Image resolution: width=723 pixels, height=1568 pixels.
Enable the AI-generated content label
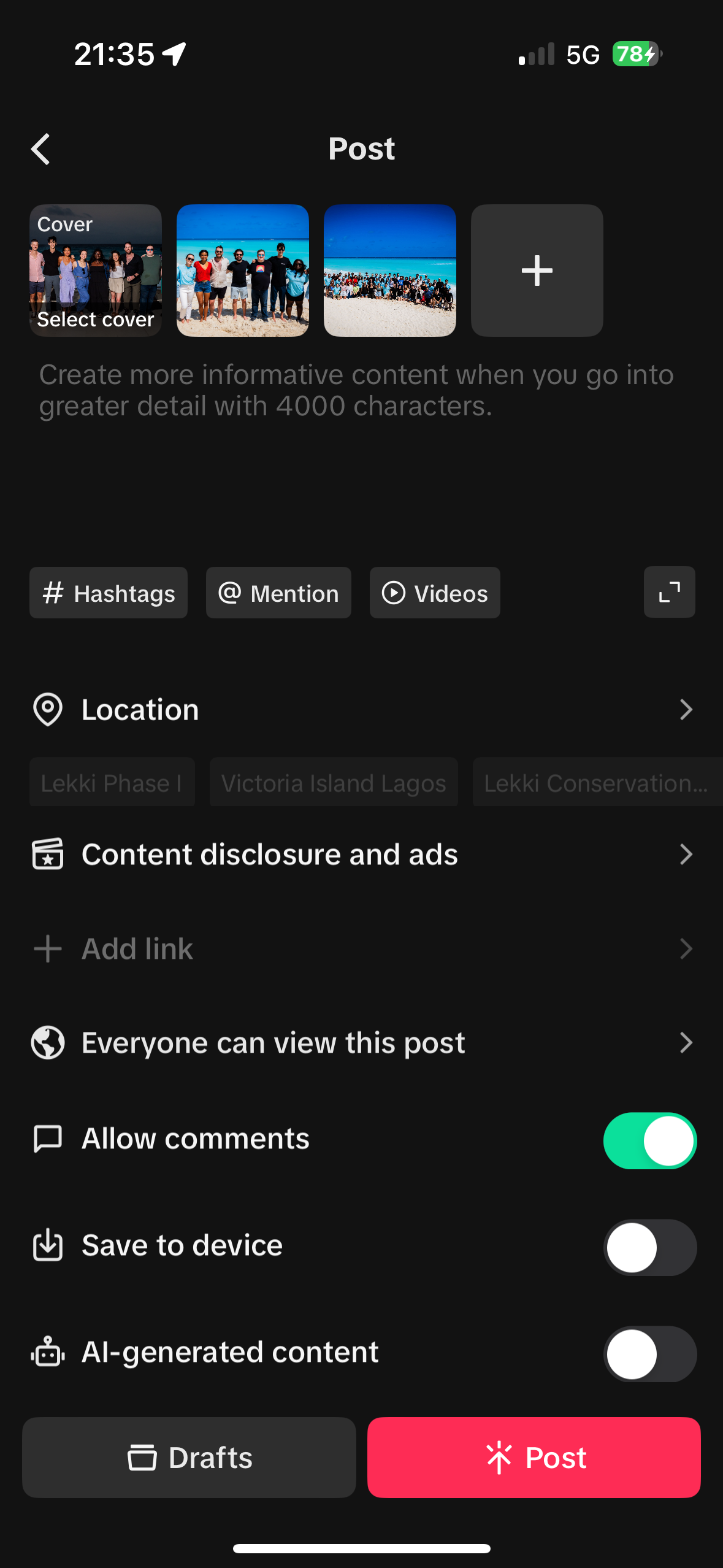click(x=649, y=1354)
